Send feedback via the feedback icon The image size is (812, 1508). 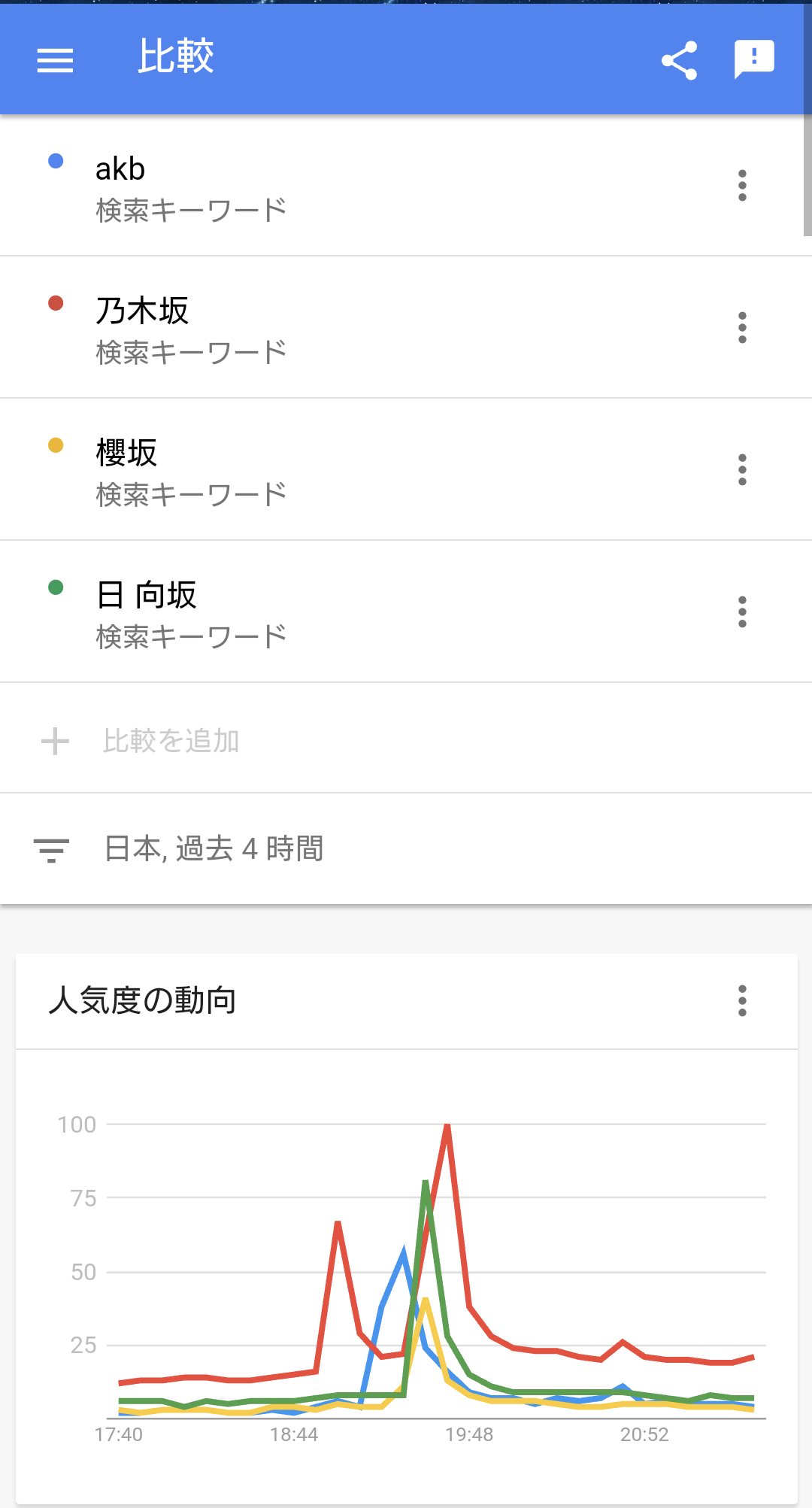pyautogui.click(x=753, y=59)
